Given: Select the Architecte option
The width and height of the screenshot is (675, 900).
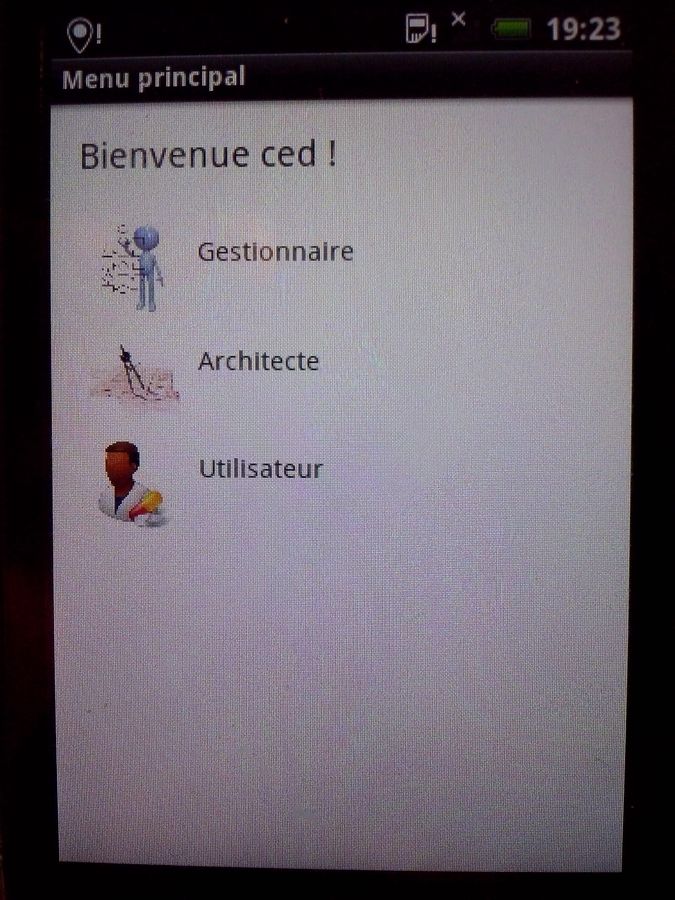Looking at the screenshot, I should pyautogui.click(x=258, y=361).
